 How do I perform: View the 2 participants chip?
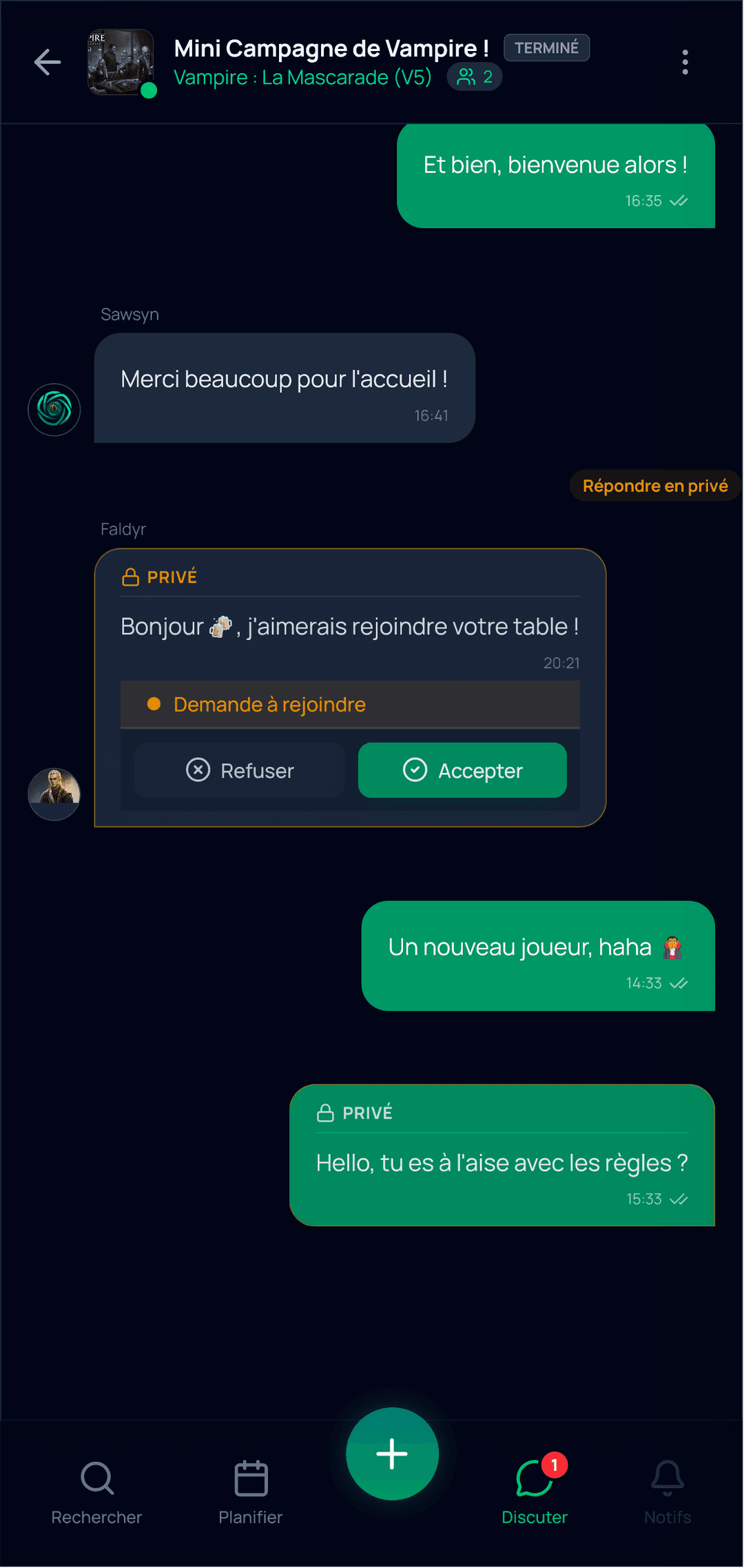pos(475,77)
